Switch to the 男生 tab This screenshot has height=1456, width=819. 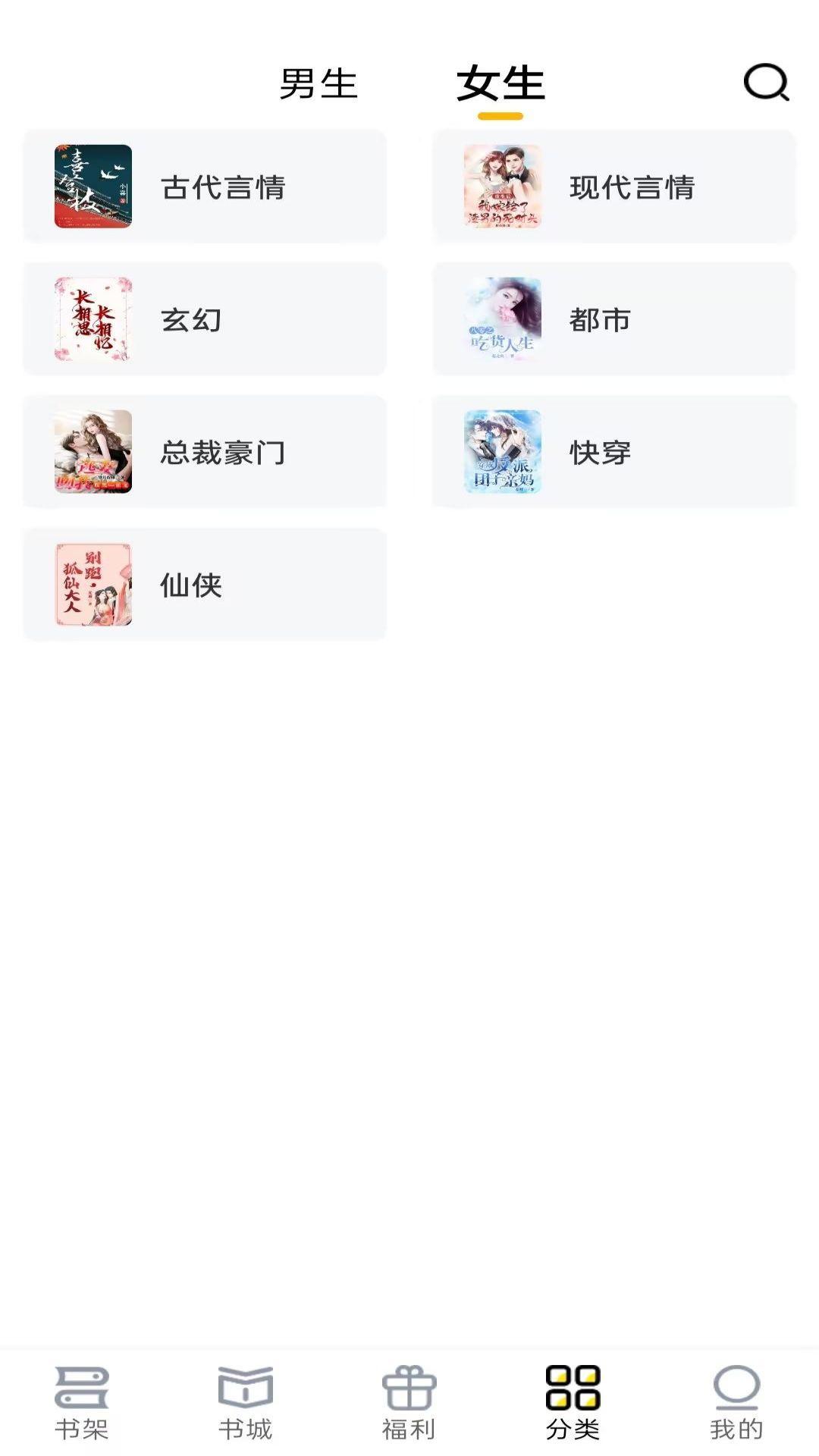coord(318,85)
